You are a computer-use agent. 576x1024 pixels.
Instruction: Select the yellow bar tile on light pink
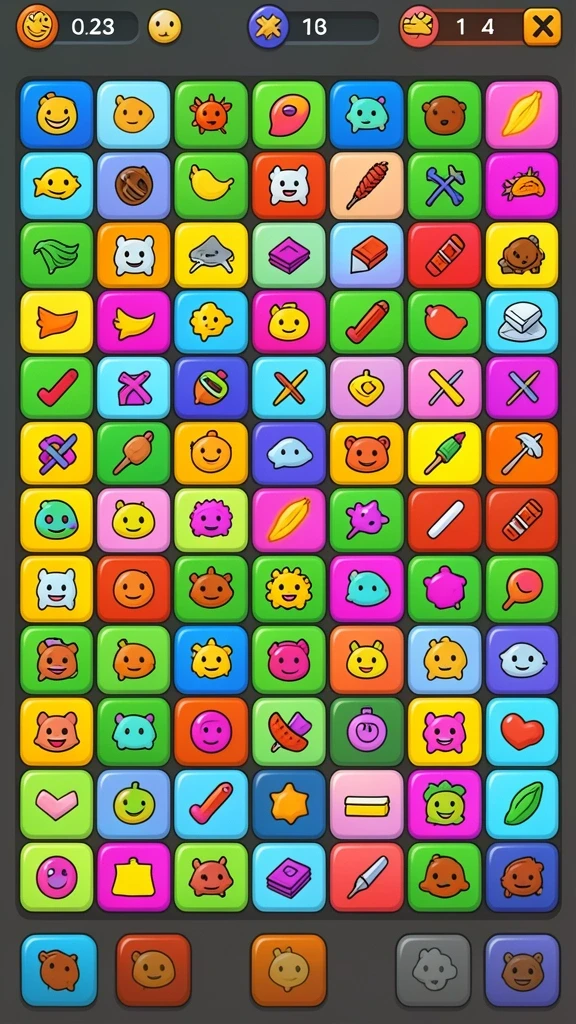pos(366,805)
